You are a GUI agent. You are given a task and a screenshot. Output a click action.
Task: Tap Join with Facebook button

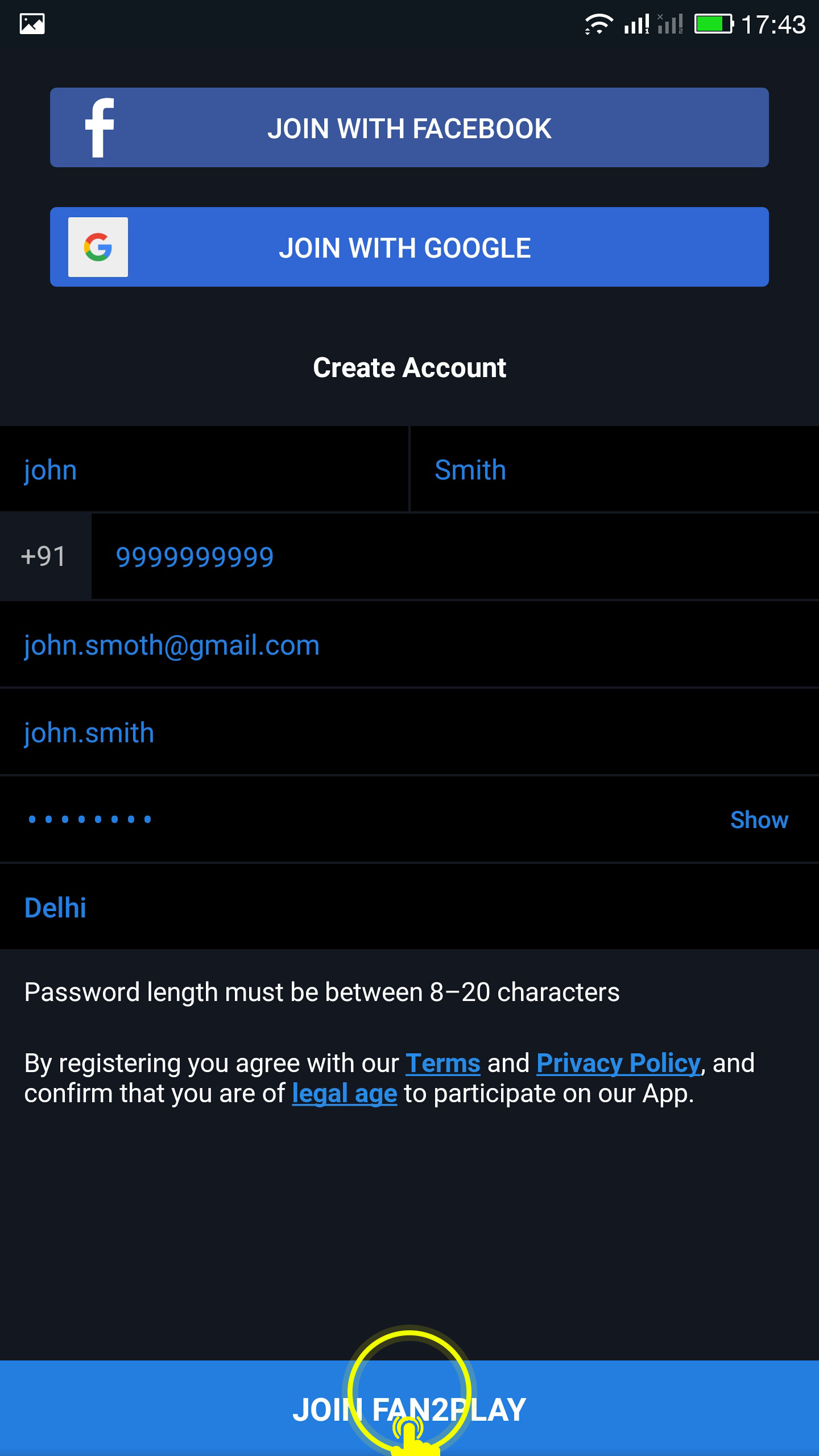(x=409, y=127)
